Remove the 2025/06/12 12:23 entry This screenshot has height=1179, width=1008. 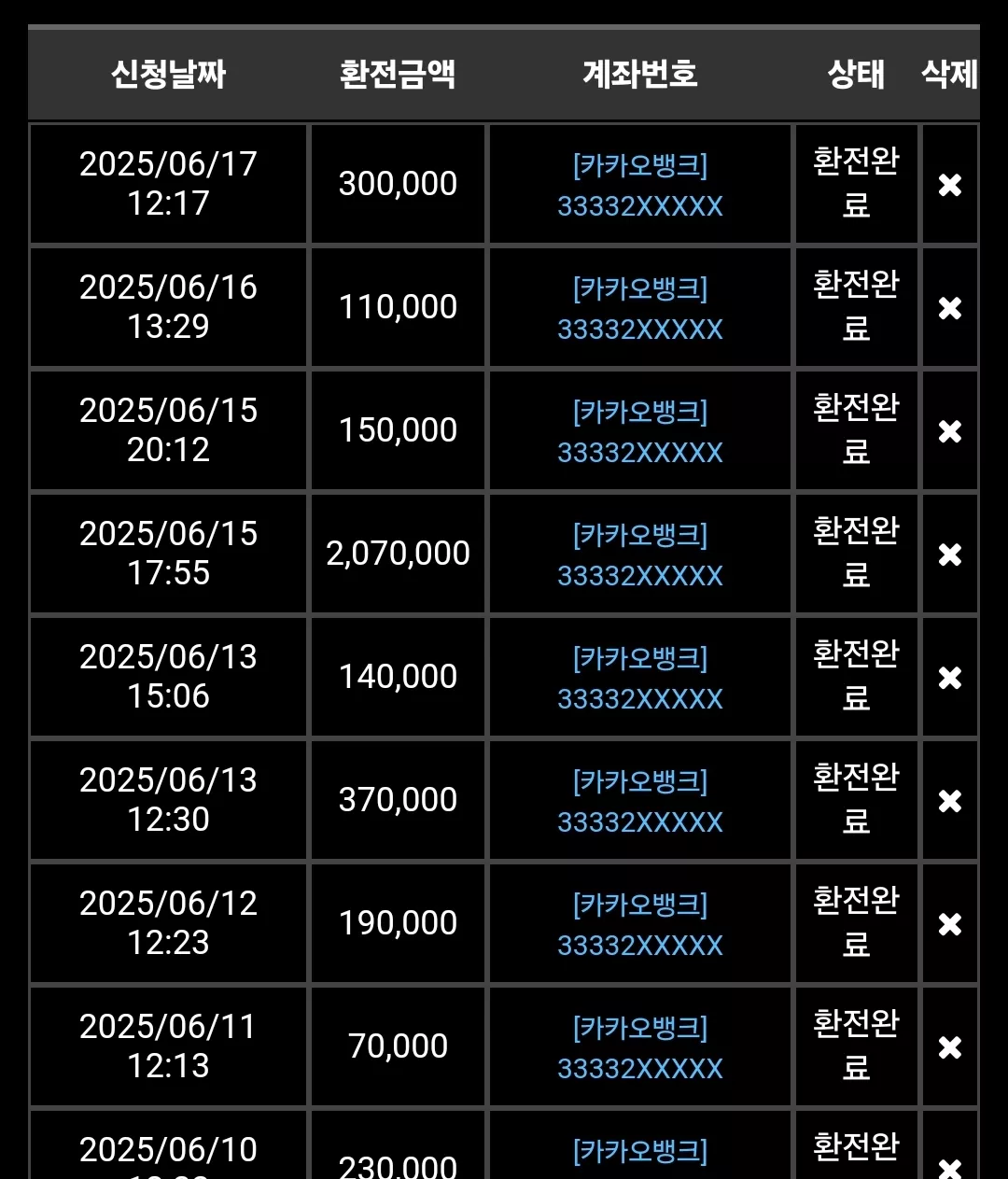[949, 924]
